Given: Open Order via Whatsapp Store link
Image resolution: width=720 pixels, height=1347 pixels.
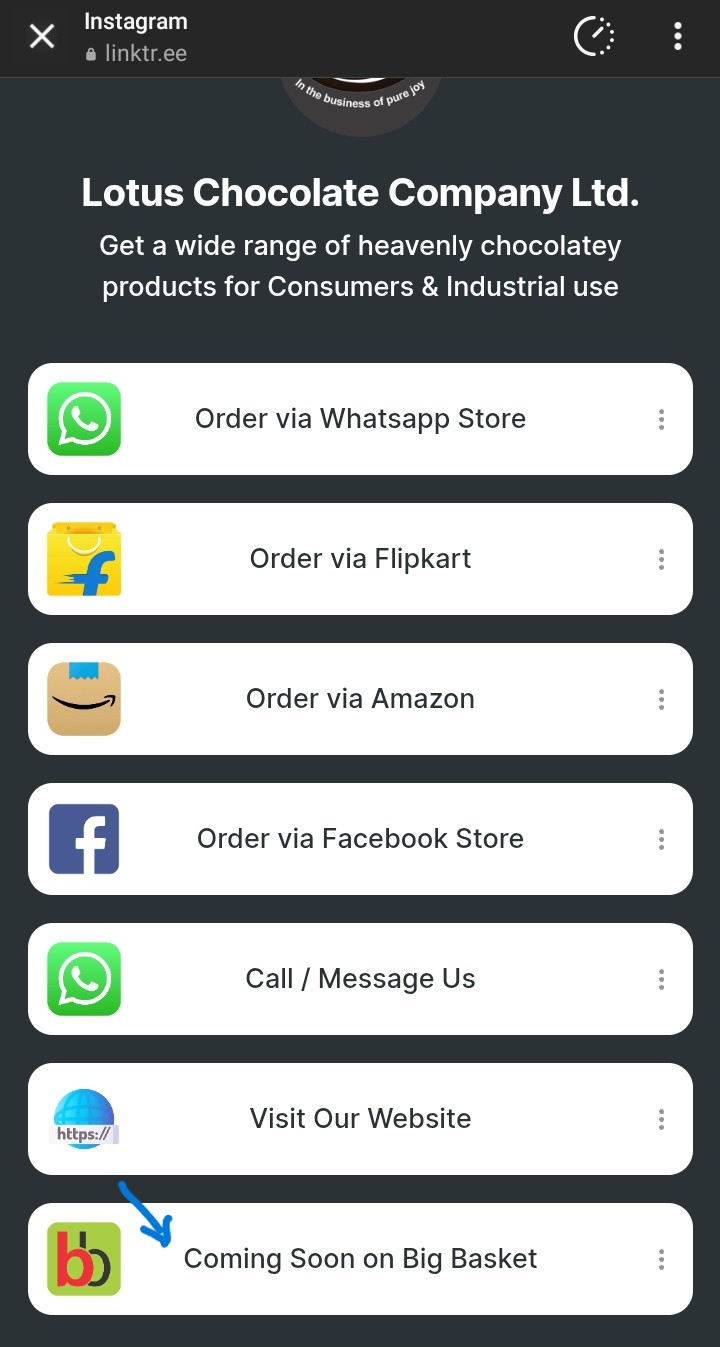Looking at the screenshot, I should pyautogui.click(x=360, y=419).
